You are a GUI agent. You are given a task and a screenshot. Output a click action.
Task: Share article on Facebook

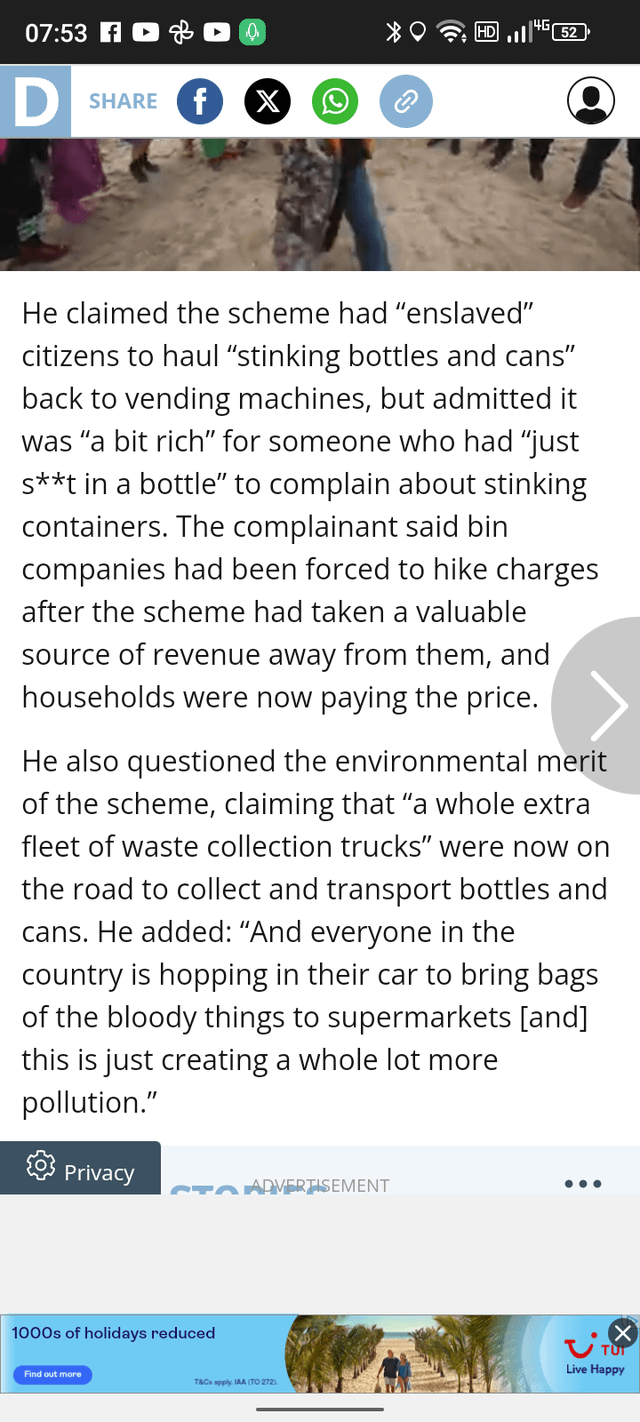click(200, 101)
